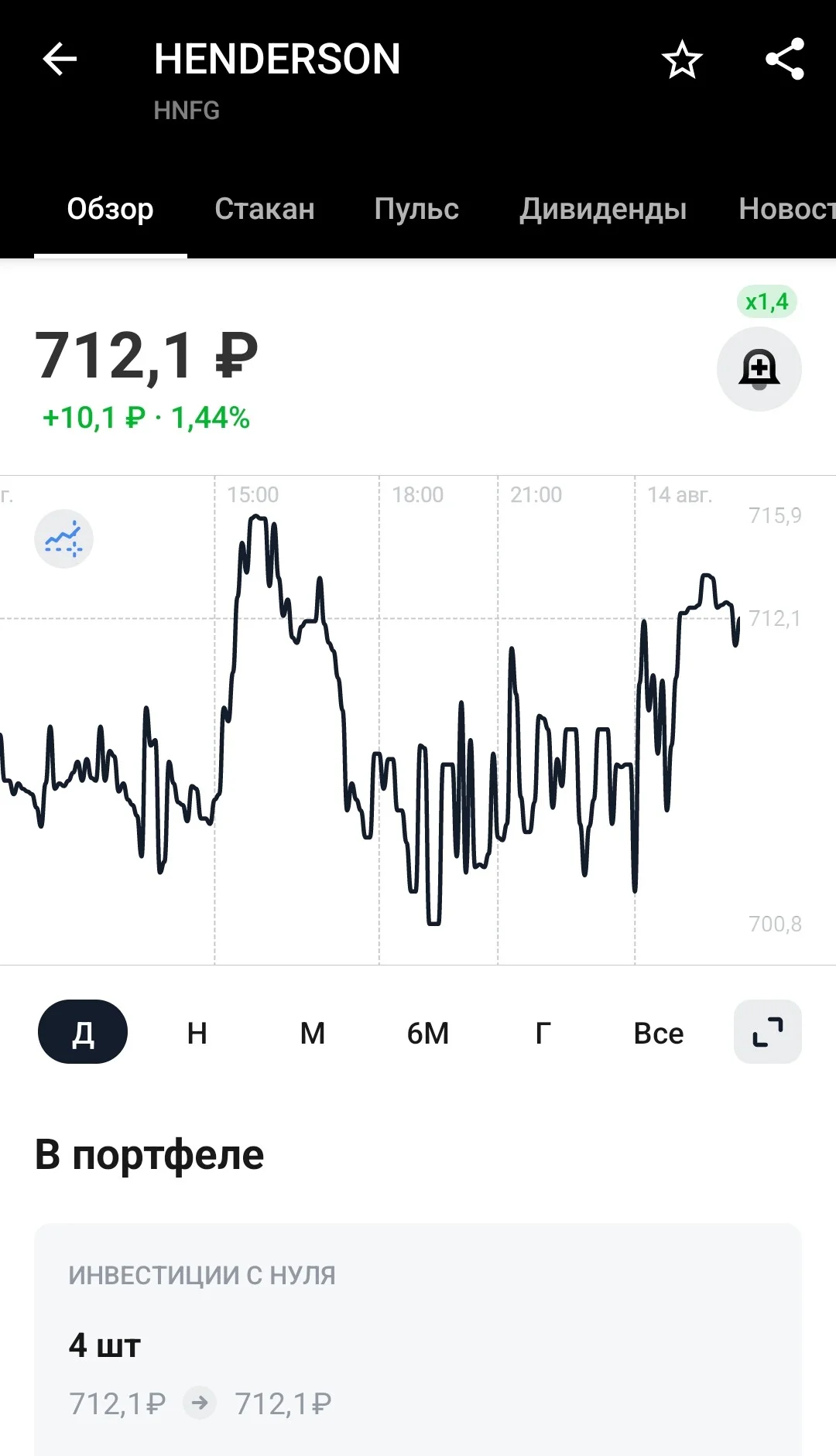Share the HENDERSON stock page
This screenshot has width=836, height=1456.
[785, 59]
